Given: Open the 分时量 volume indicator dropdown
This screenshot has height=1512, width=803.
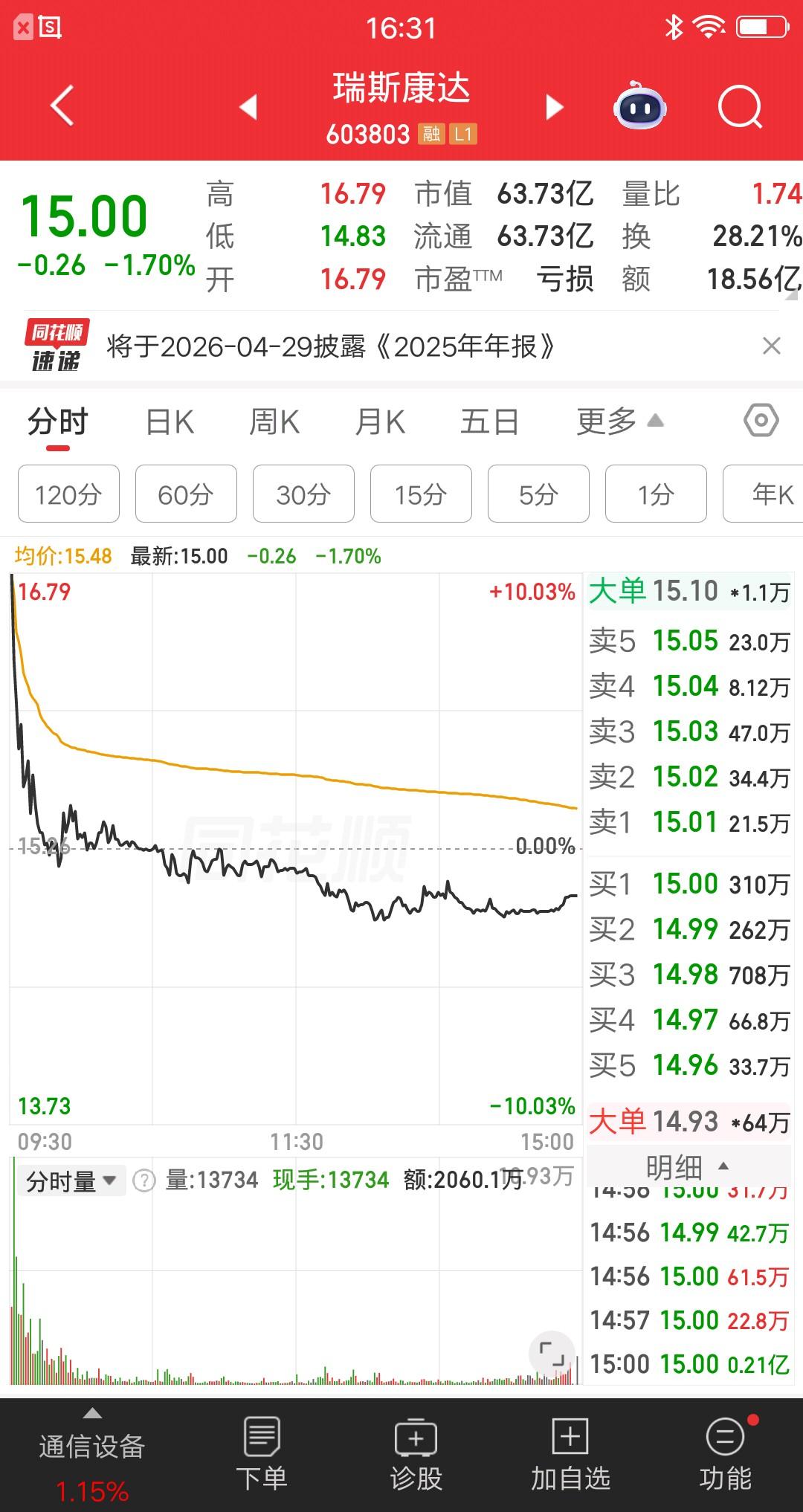Looking at the screenshot, I should click(71, 1180).
